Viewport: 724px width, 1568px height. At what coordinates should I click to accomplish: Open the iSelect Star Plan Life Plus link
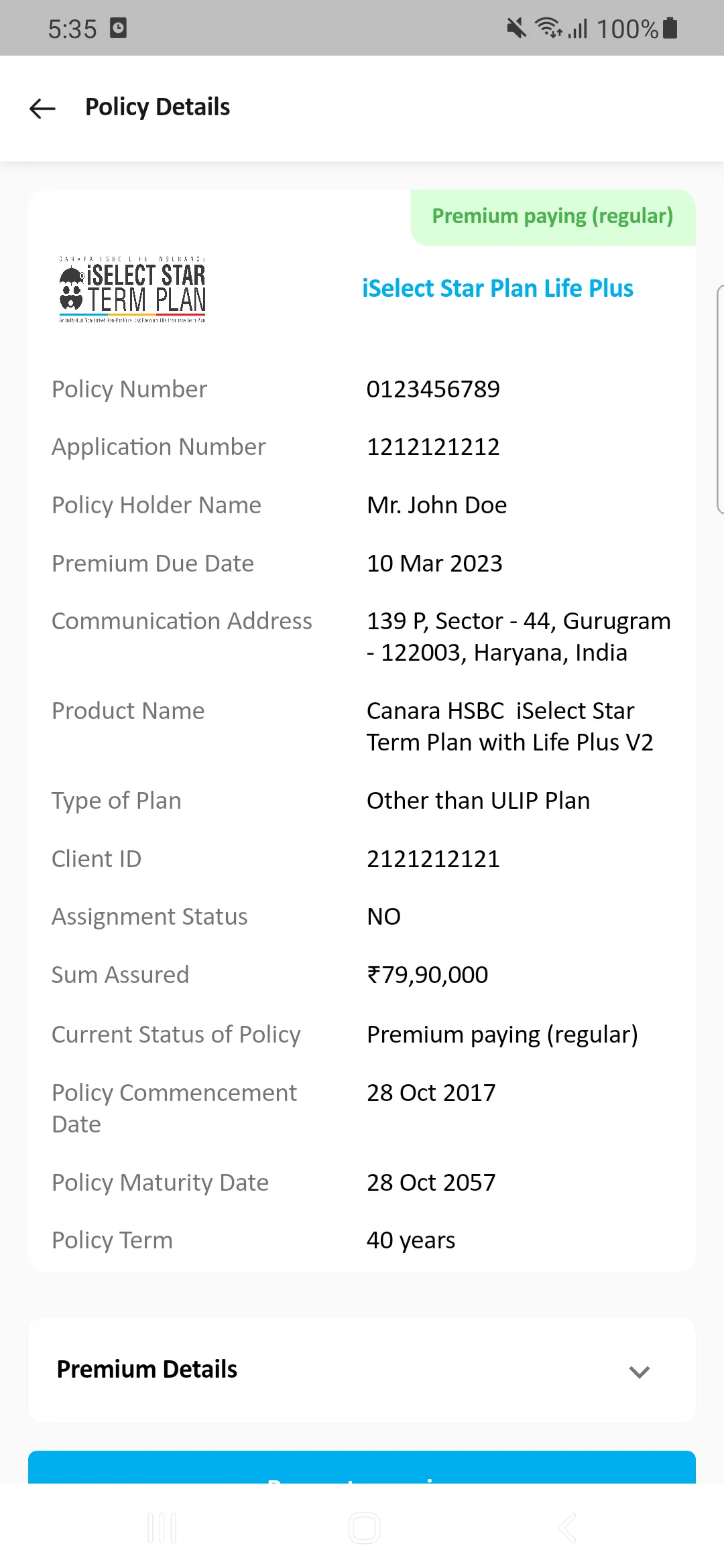497,288
